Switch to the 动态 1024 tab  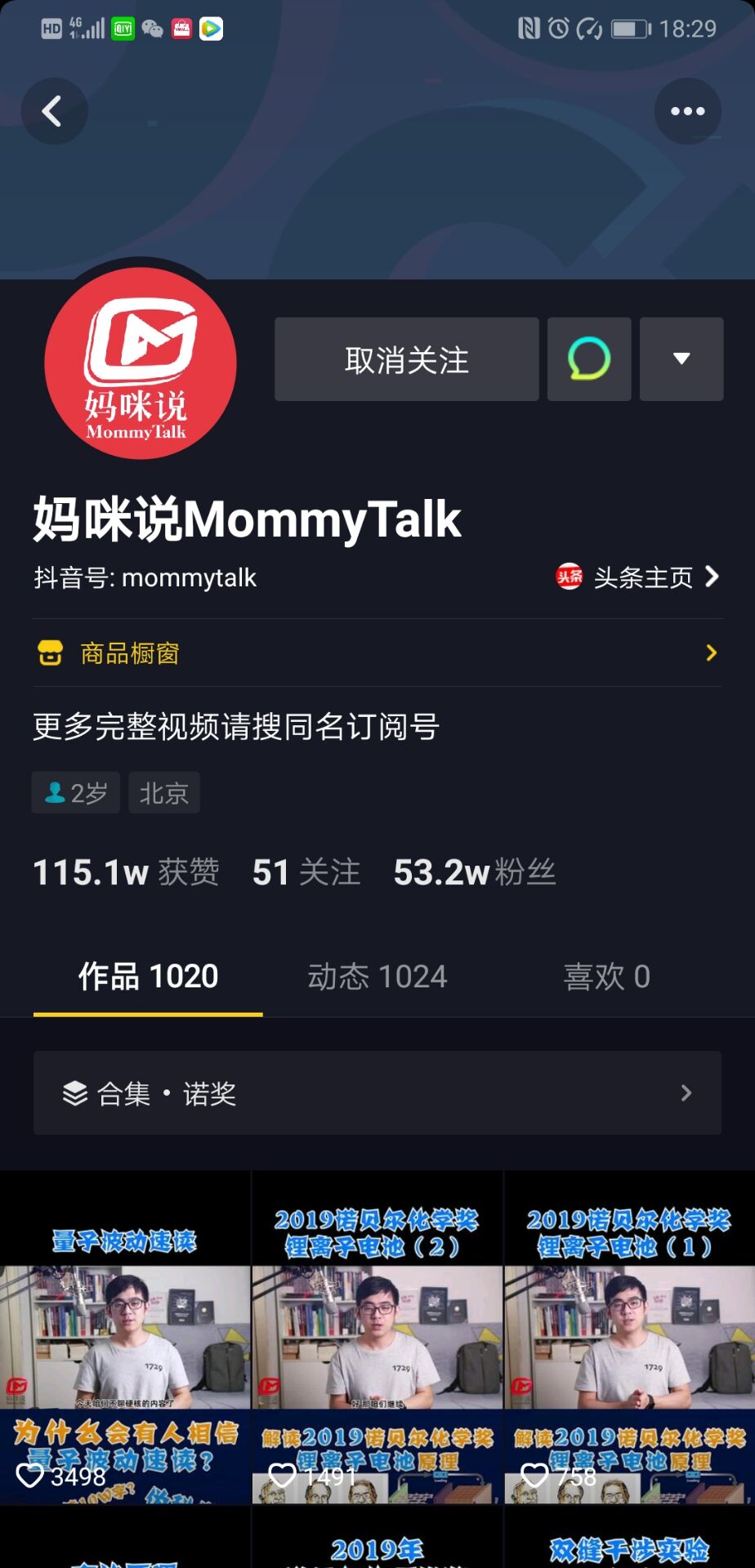point(377,977)
